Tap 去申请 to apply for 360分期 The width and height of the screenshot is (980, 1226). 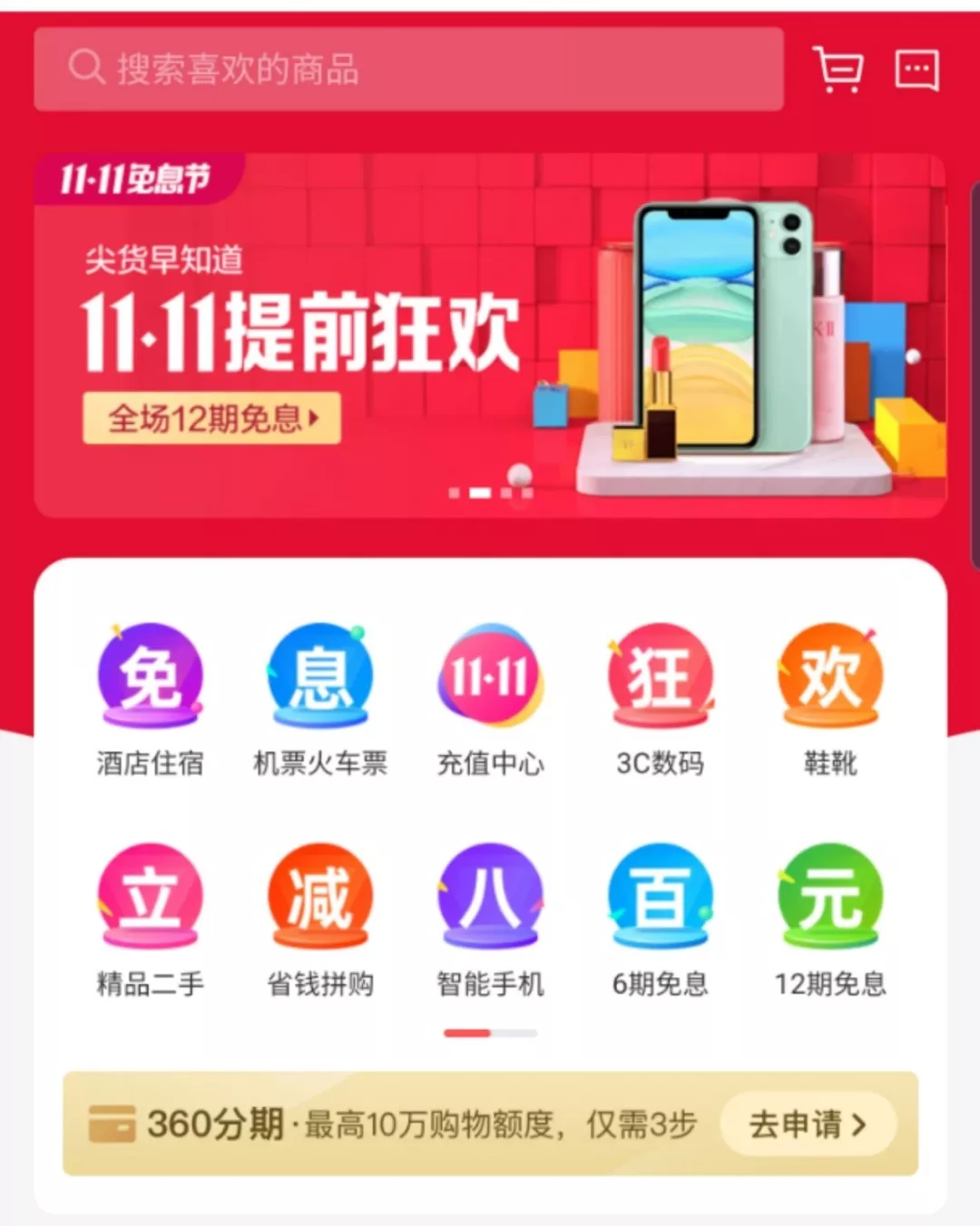[x=808, y=1124]
